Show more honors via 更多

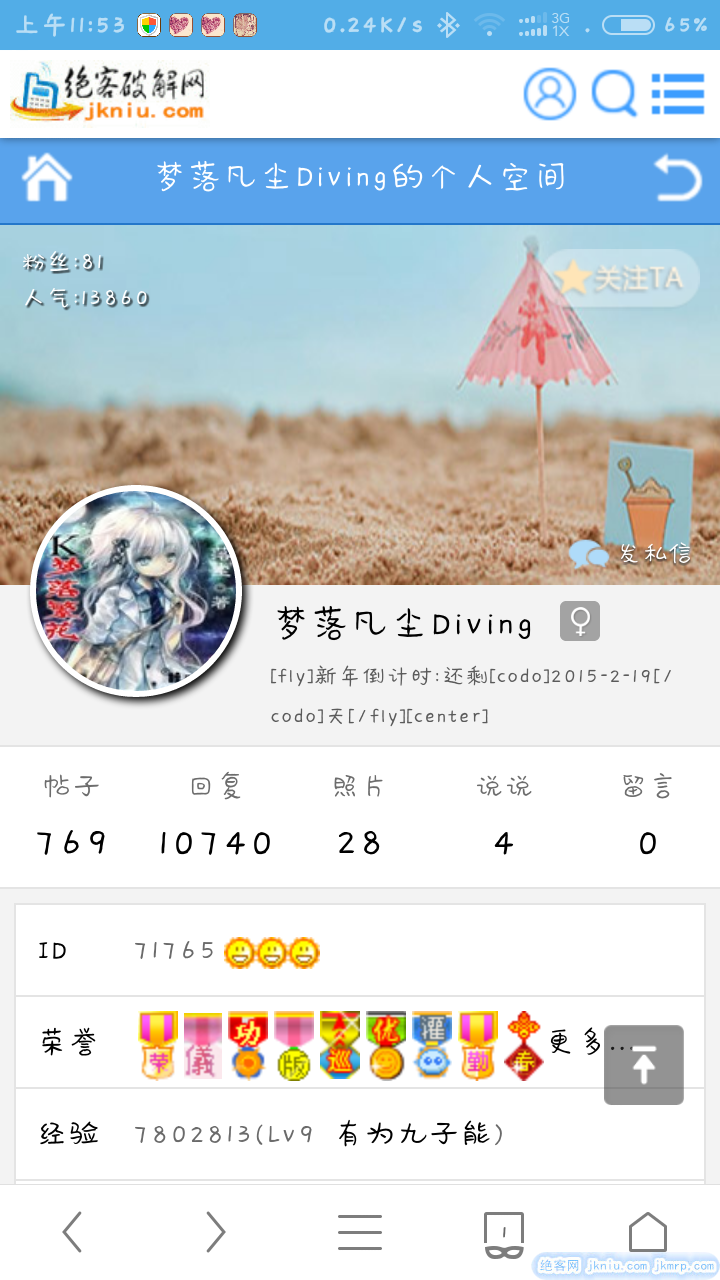point(580,1043)
